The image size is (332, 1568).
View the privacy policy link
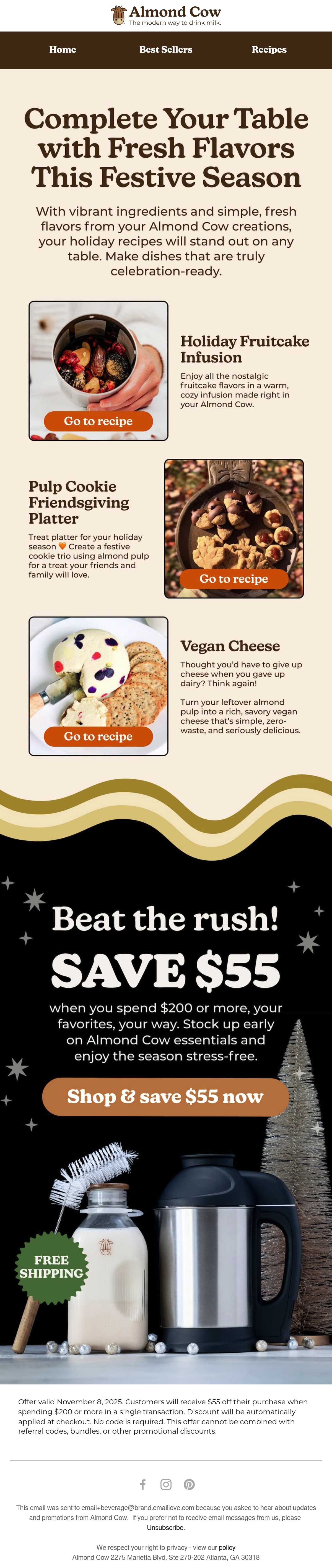click(x=227, y=1547)
